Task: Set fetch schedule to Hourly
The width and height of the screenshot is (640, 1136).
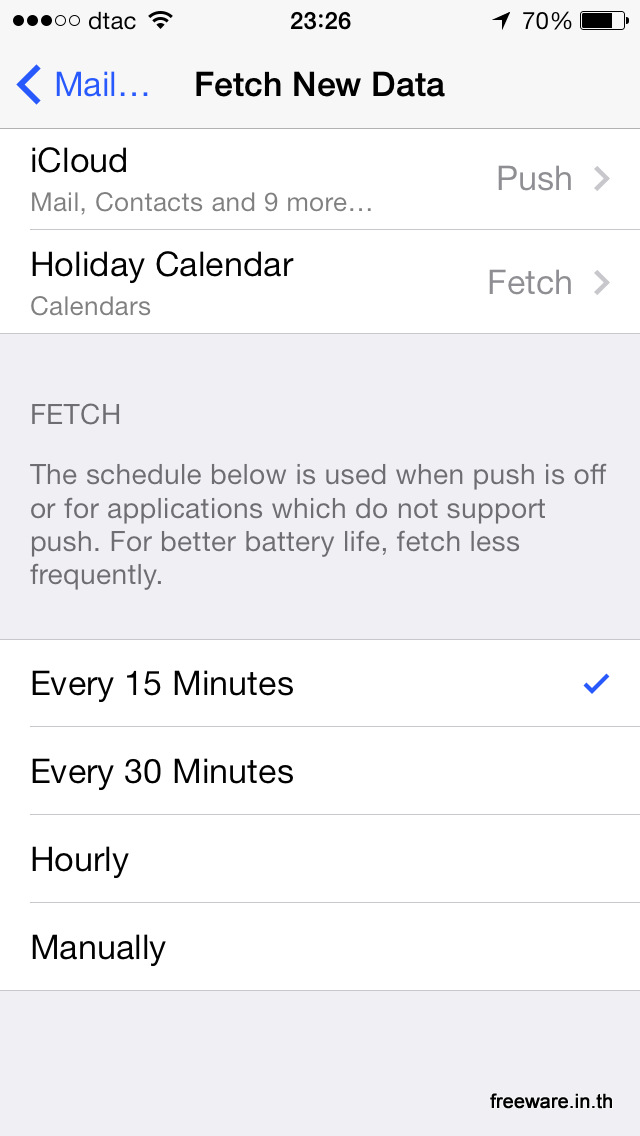Action: pos(320,859)
